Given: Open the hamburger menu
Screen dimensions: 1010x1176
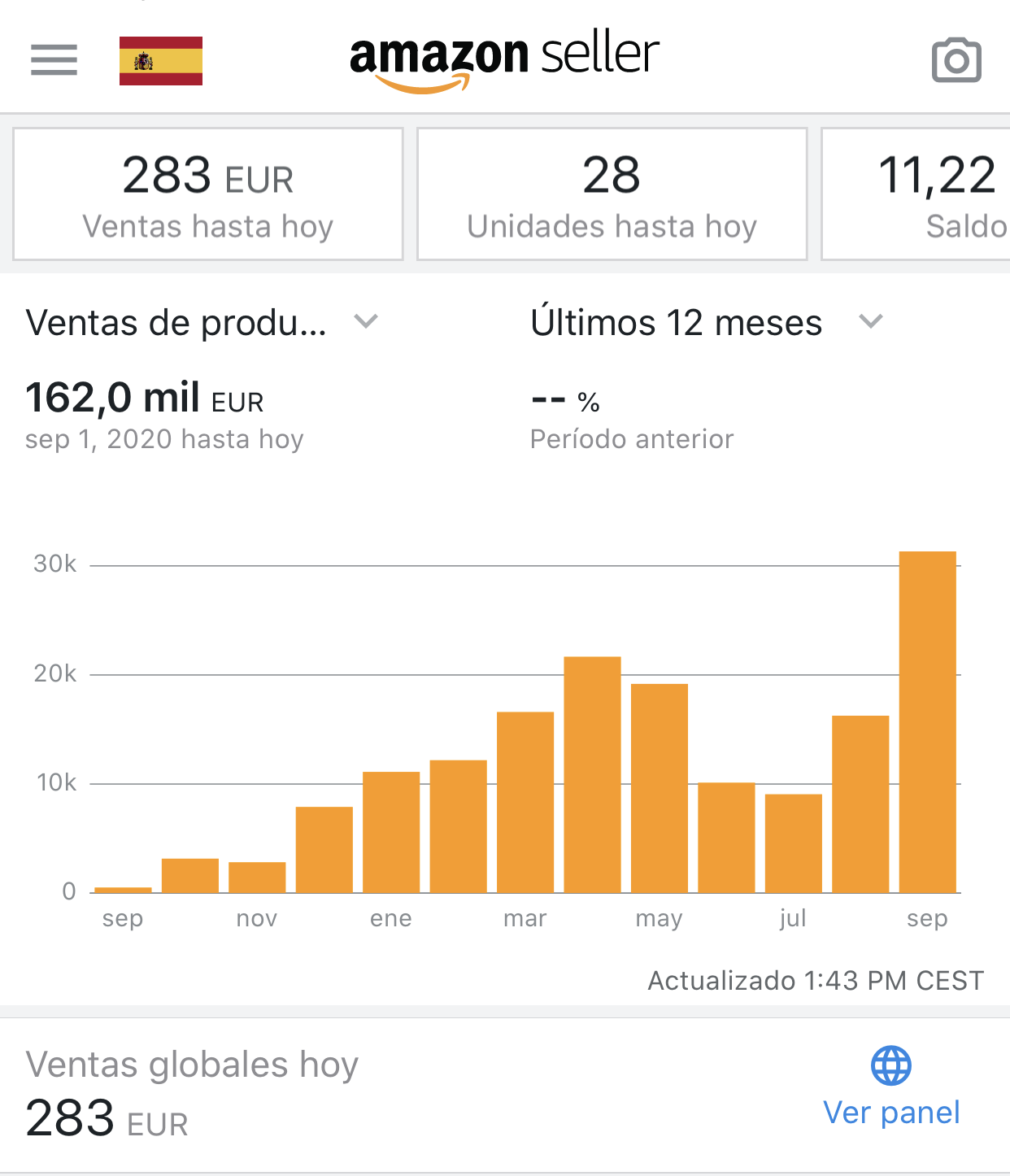Looking at the screenshot, I should (54, 60).
